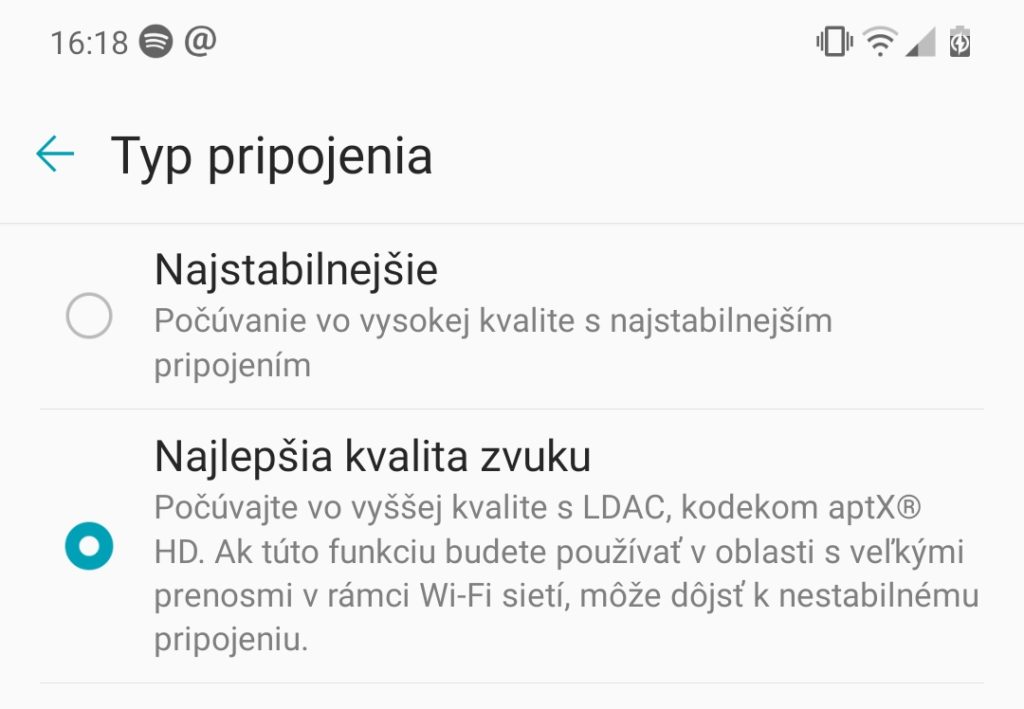Image resolution: width=1024 pixels, height=709 pixels.
Task: Go back from Typ pripojenia
Action: [x=55, y=154]
